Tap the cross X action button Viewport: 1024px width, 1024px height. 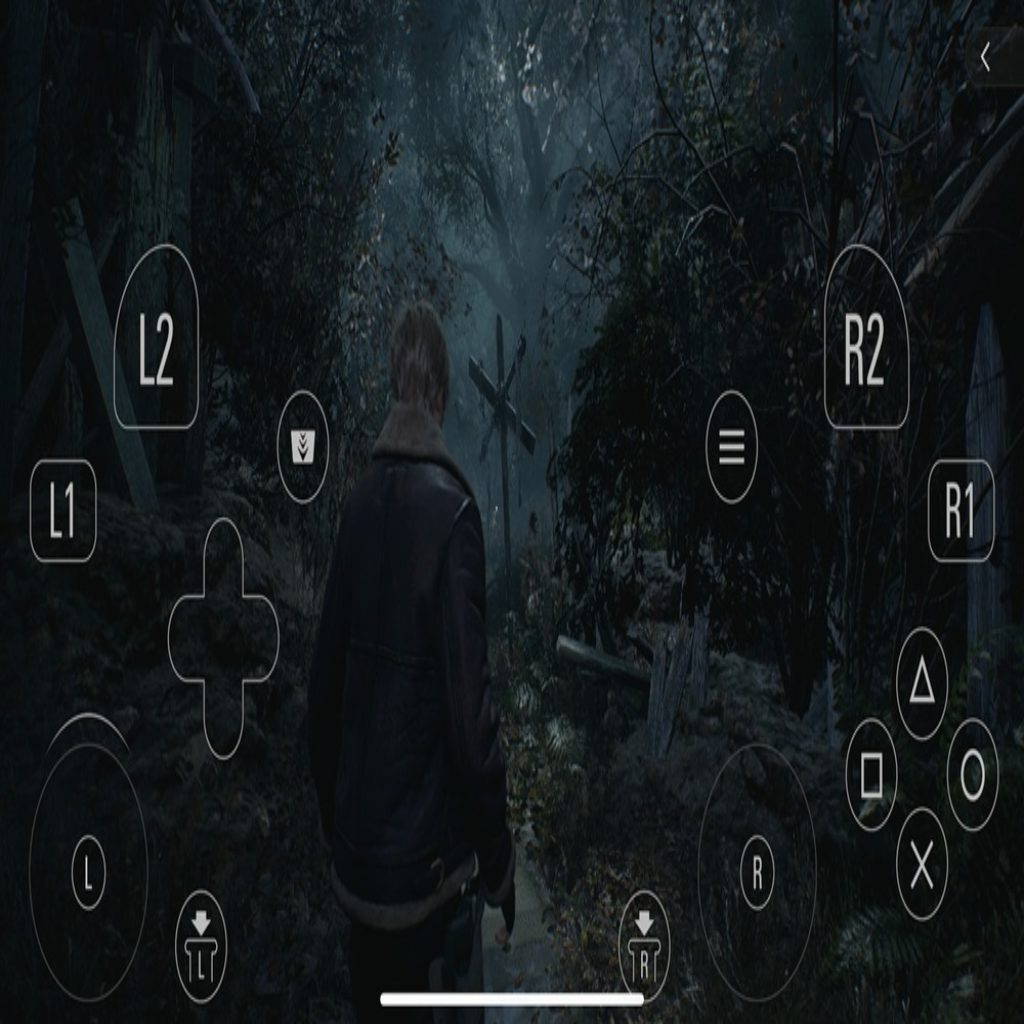921,864
